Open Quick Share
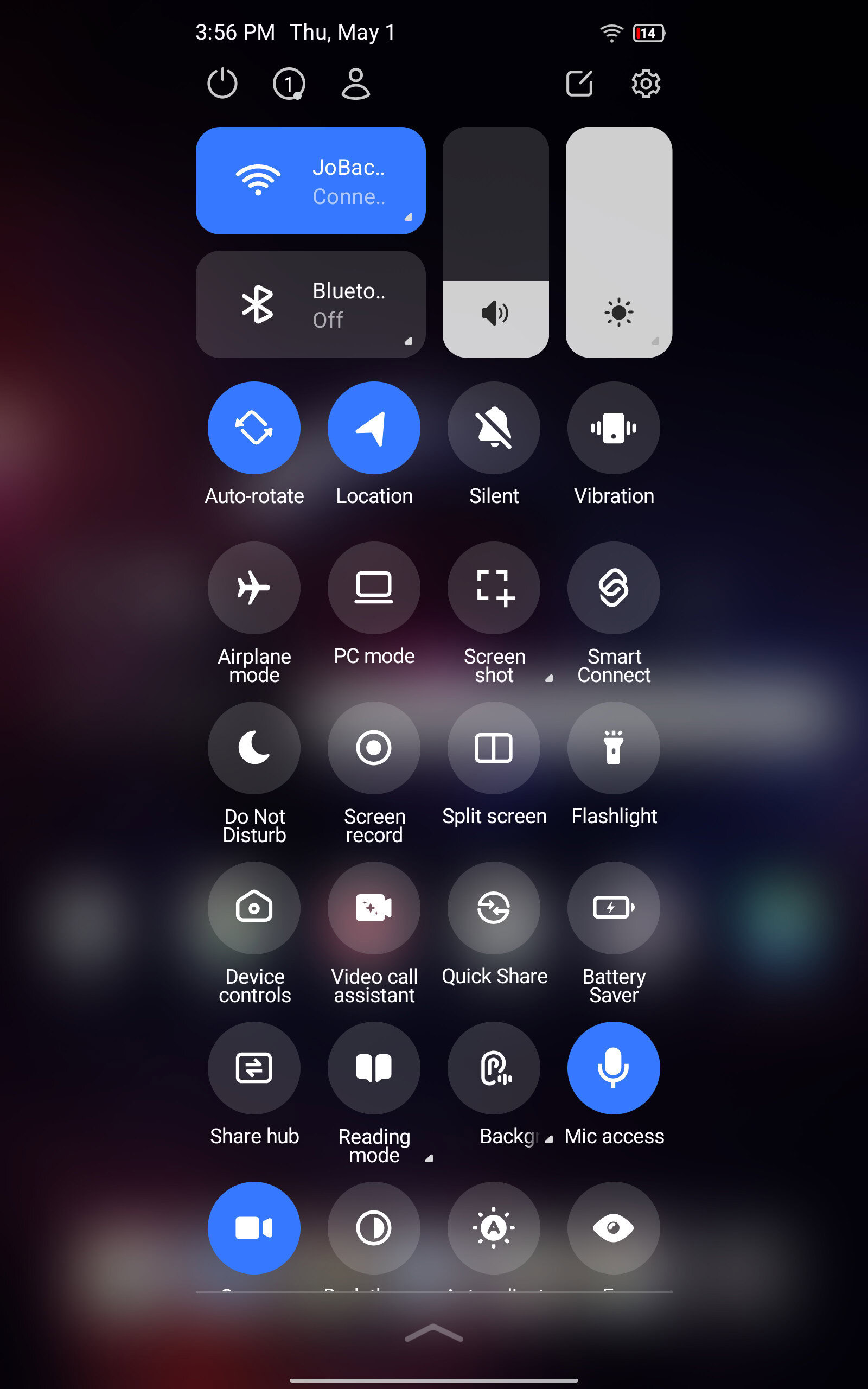The image size is (868, 1389). [x=494, y=908]
